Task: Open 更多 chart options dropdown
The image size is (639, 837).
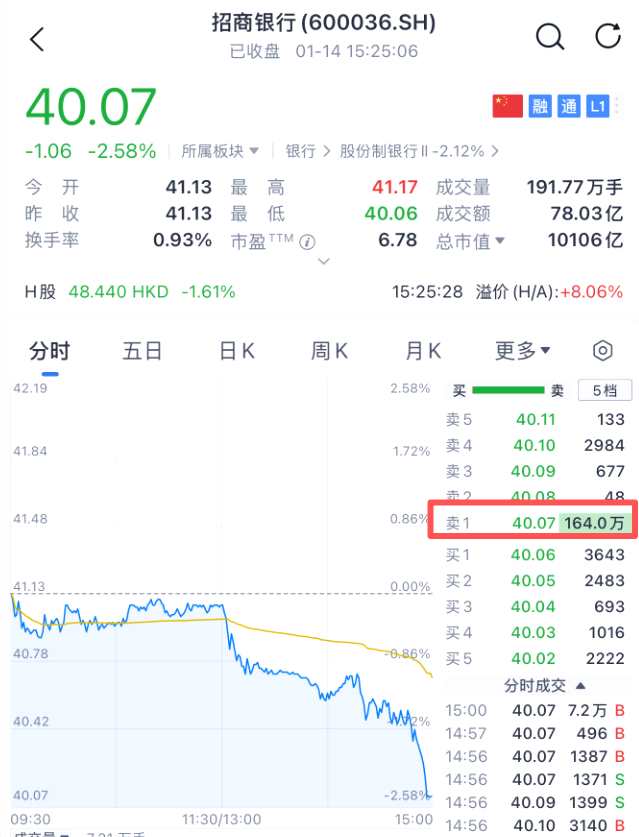Action: pyautogui.click(x=523, y=351)
